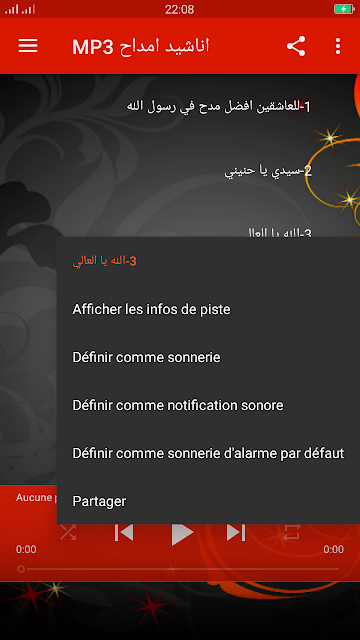Skip to the next track

(236, 532)
